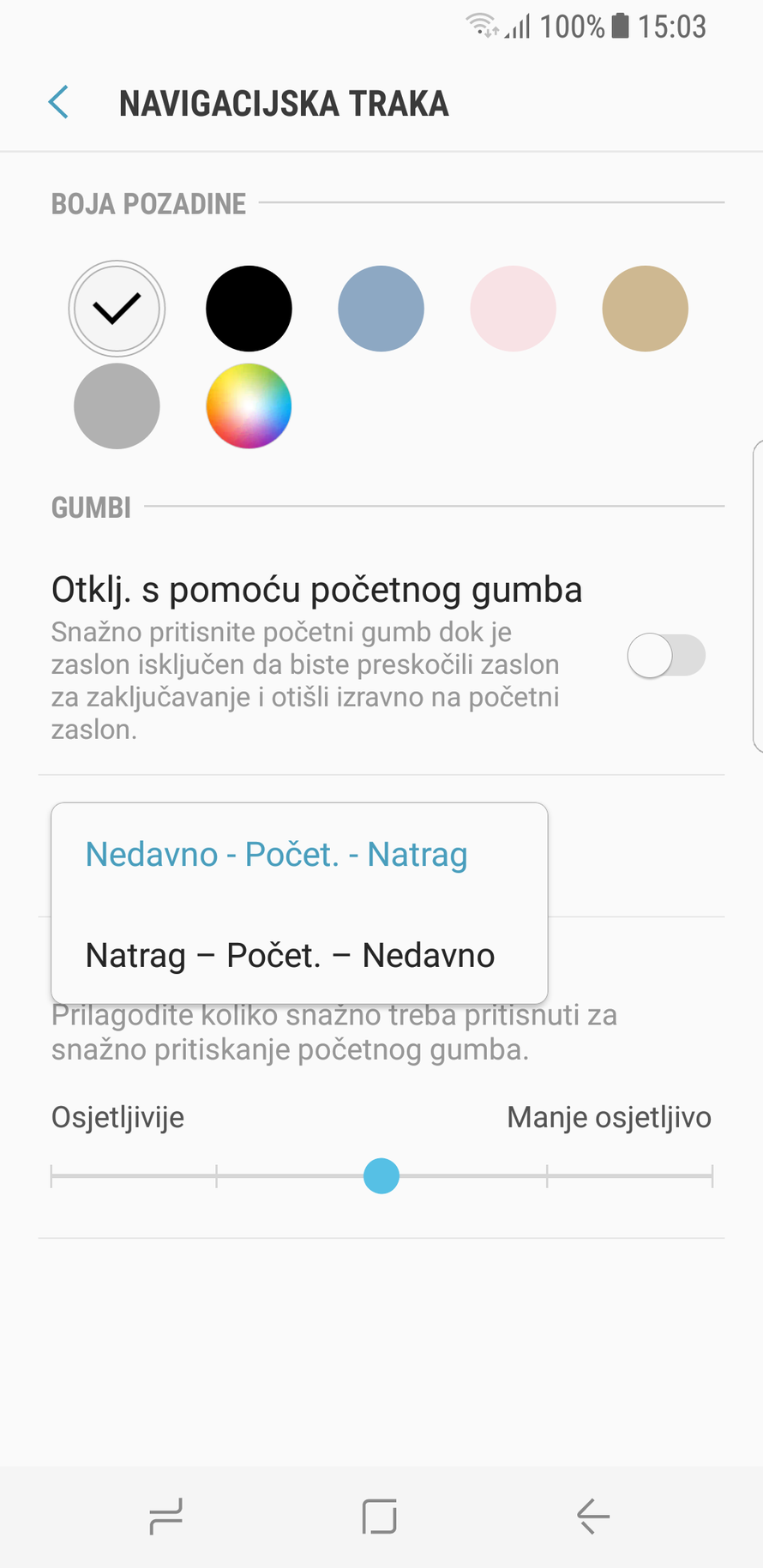Choose the gray background color circle
This screenshot has height=1568, width=763.
[x=117, y=406]
